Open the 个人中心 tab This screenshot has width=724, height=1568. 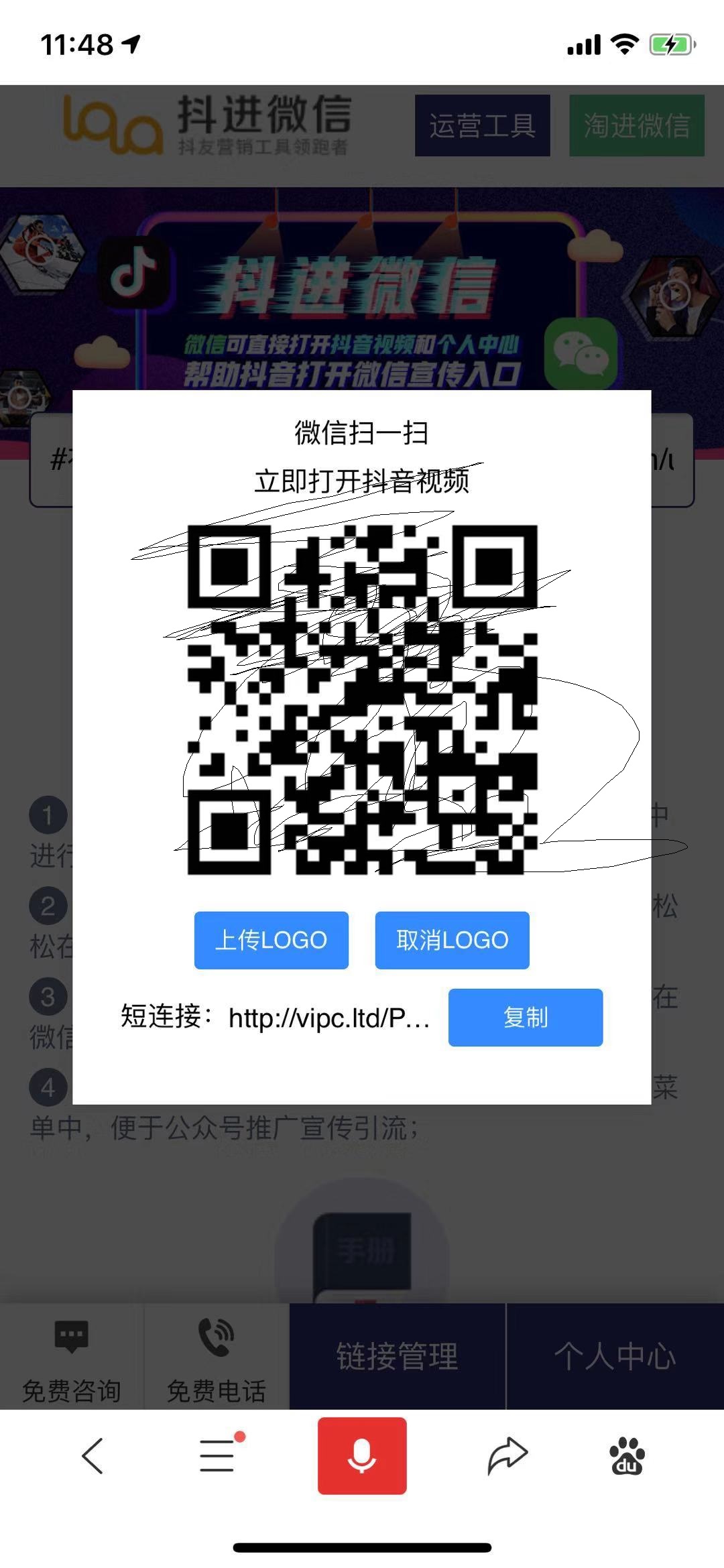click(617, 1354)
